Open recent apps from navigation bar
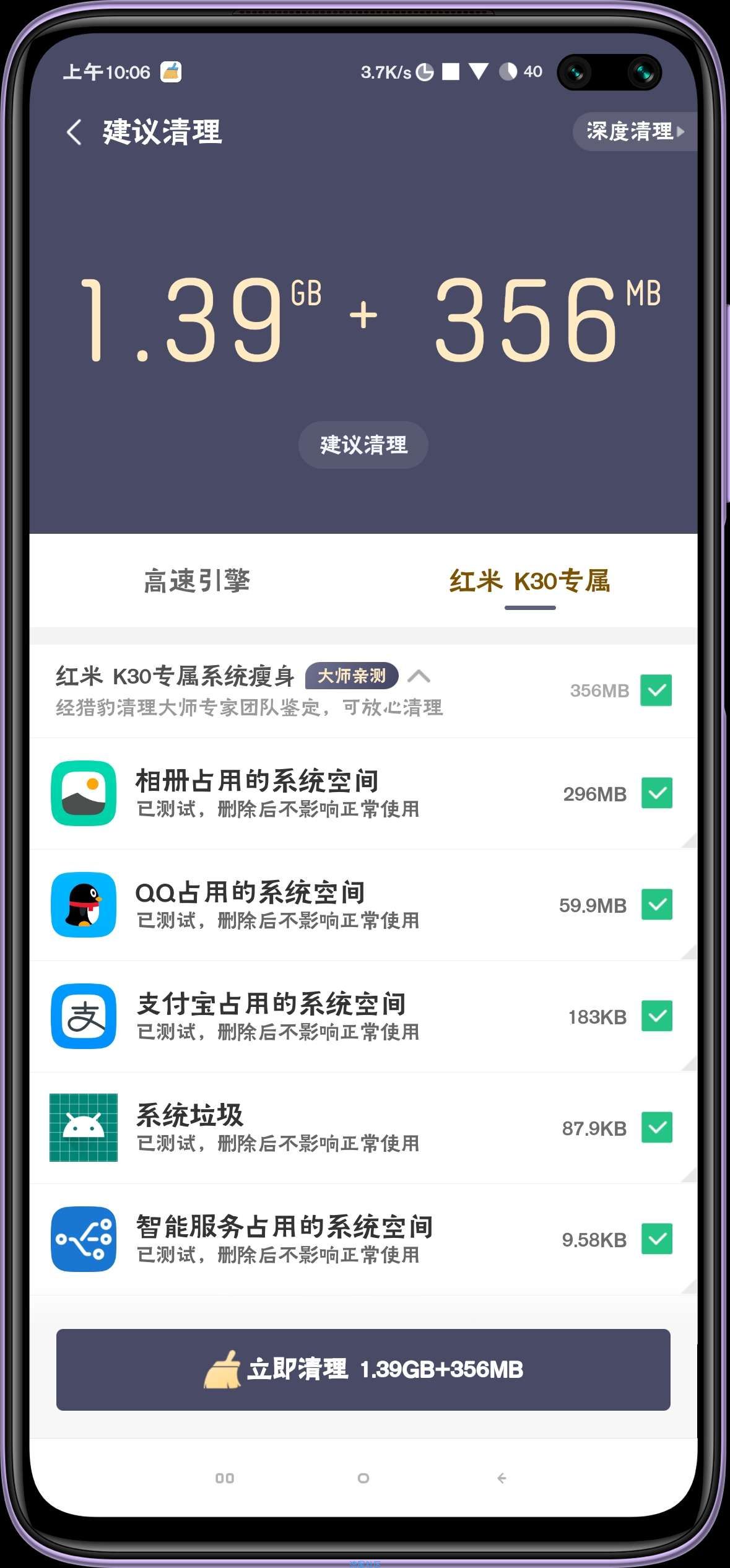730x1568 pixels. 225,1478
